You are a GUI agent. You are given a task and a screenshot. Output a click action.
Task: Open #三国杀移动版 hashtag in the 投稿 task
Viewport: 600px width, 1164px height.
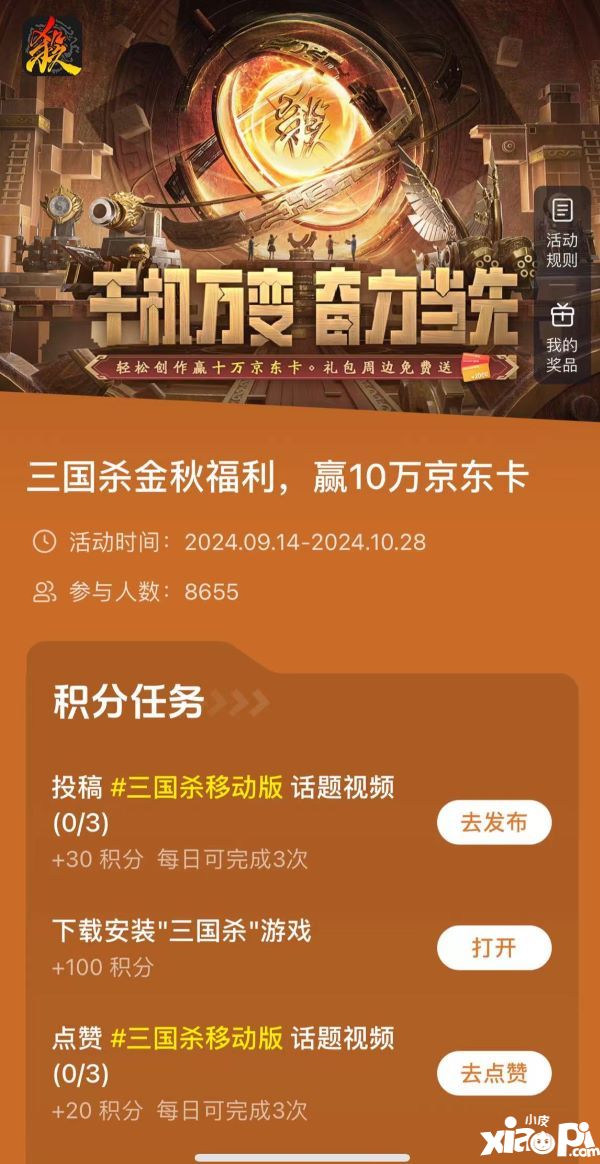(x=196, y=788)
